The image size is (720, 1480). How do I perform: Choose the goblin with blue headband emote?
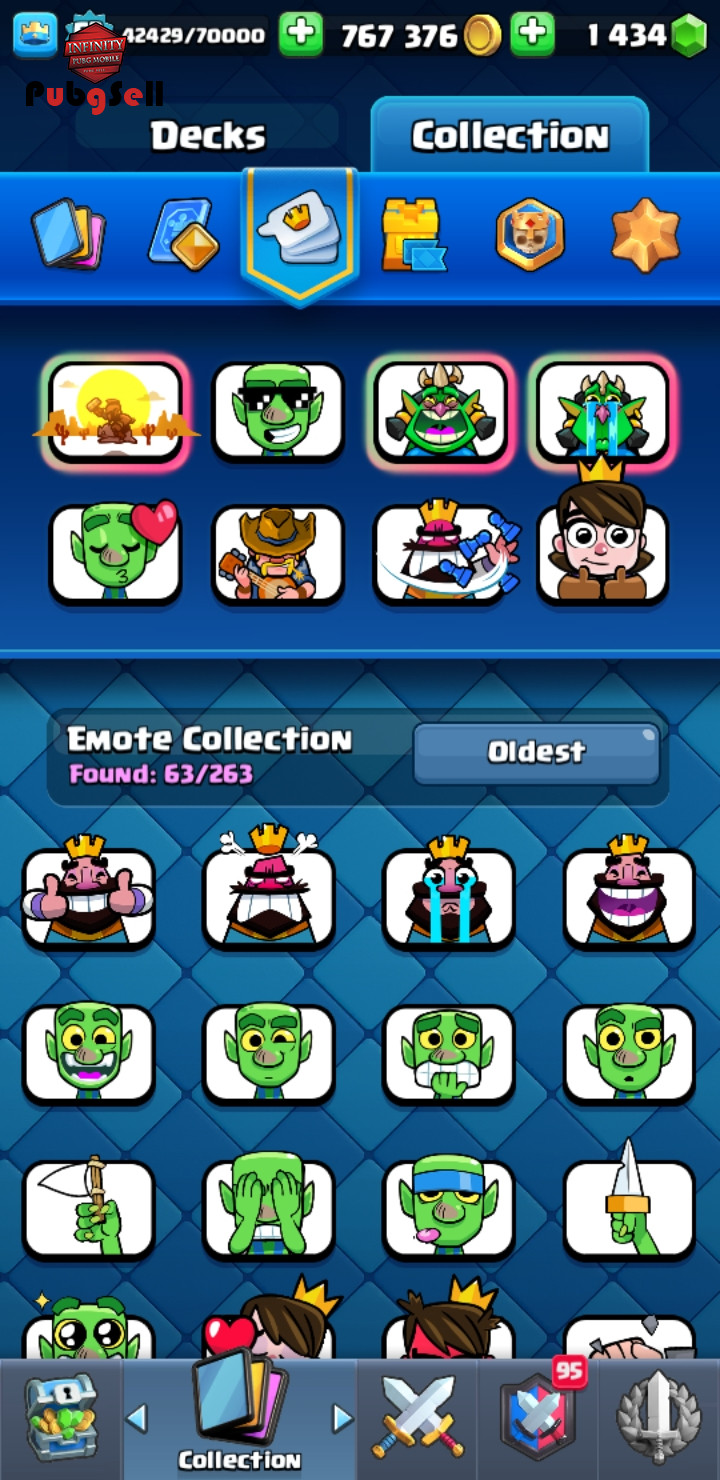449,1208
